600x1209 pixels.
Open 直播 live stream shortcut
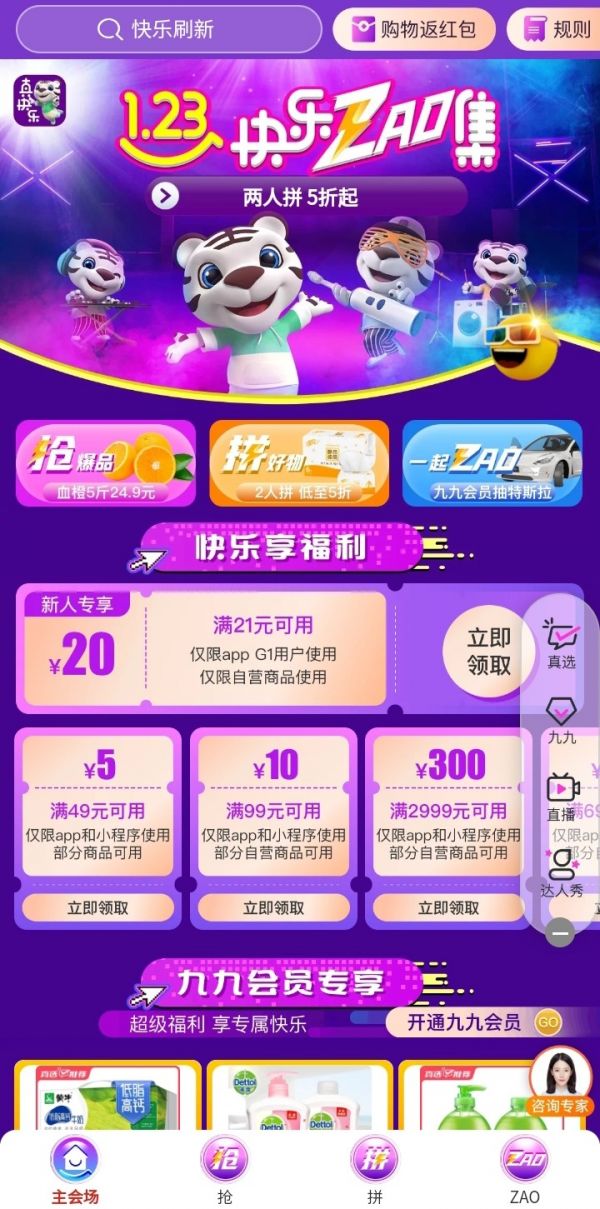(x=562, y=797)
